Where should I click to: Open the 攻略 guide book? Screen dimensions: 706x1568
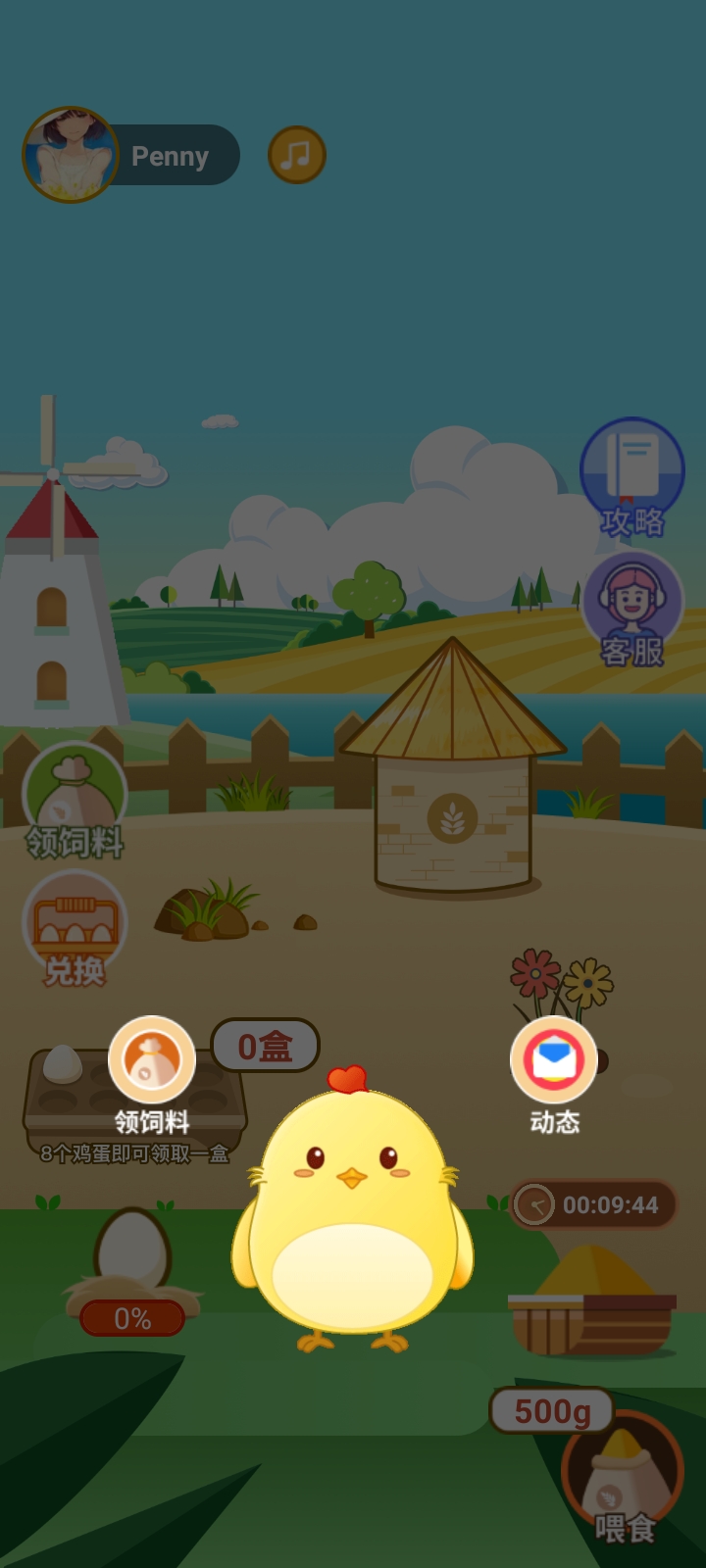pyautogui.click(x=632, y=475)
